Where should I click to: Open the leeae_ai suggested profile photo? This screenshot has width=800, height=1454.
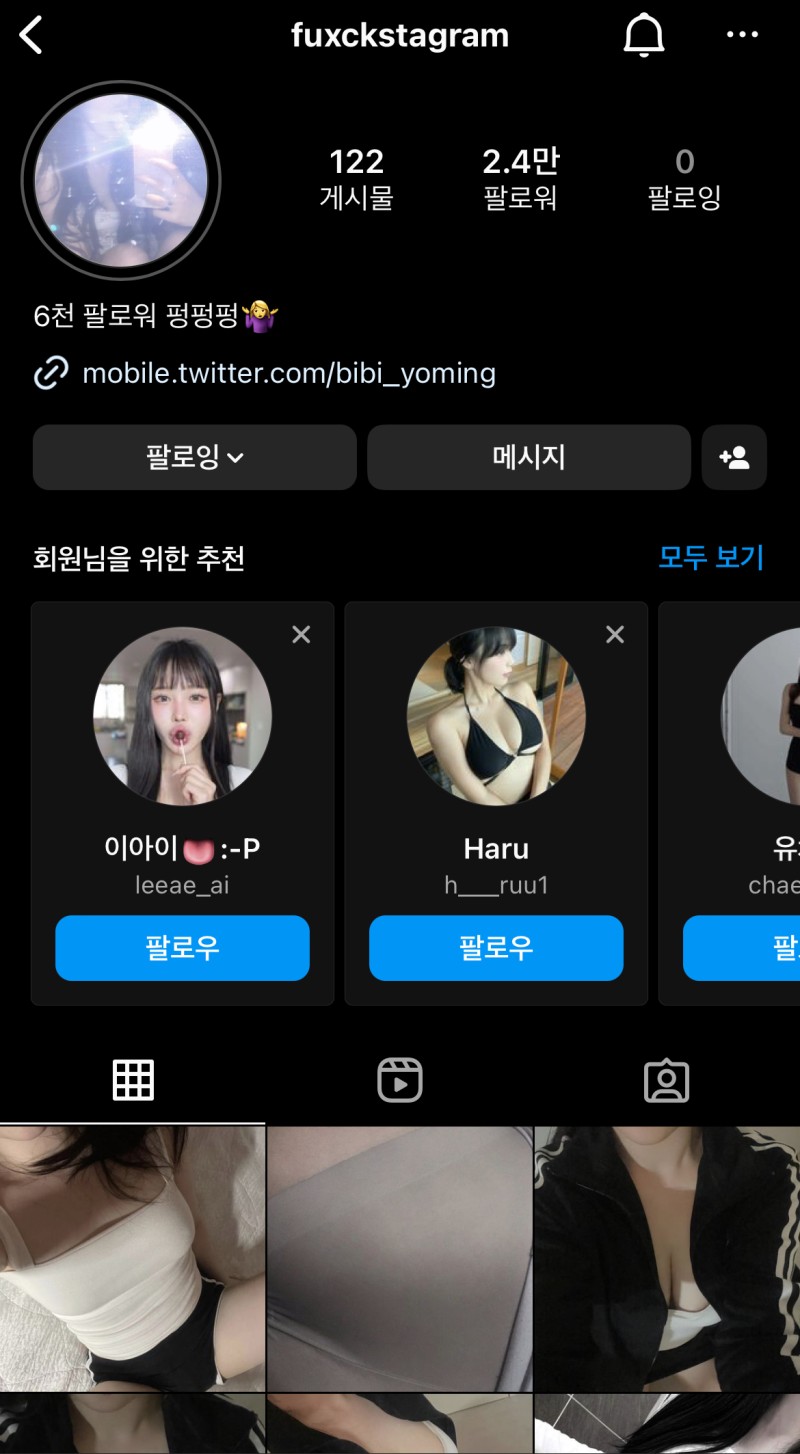click(x=182, y=717)
